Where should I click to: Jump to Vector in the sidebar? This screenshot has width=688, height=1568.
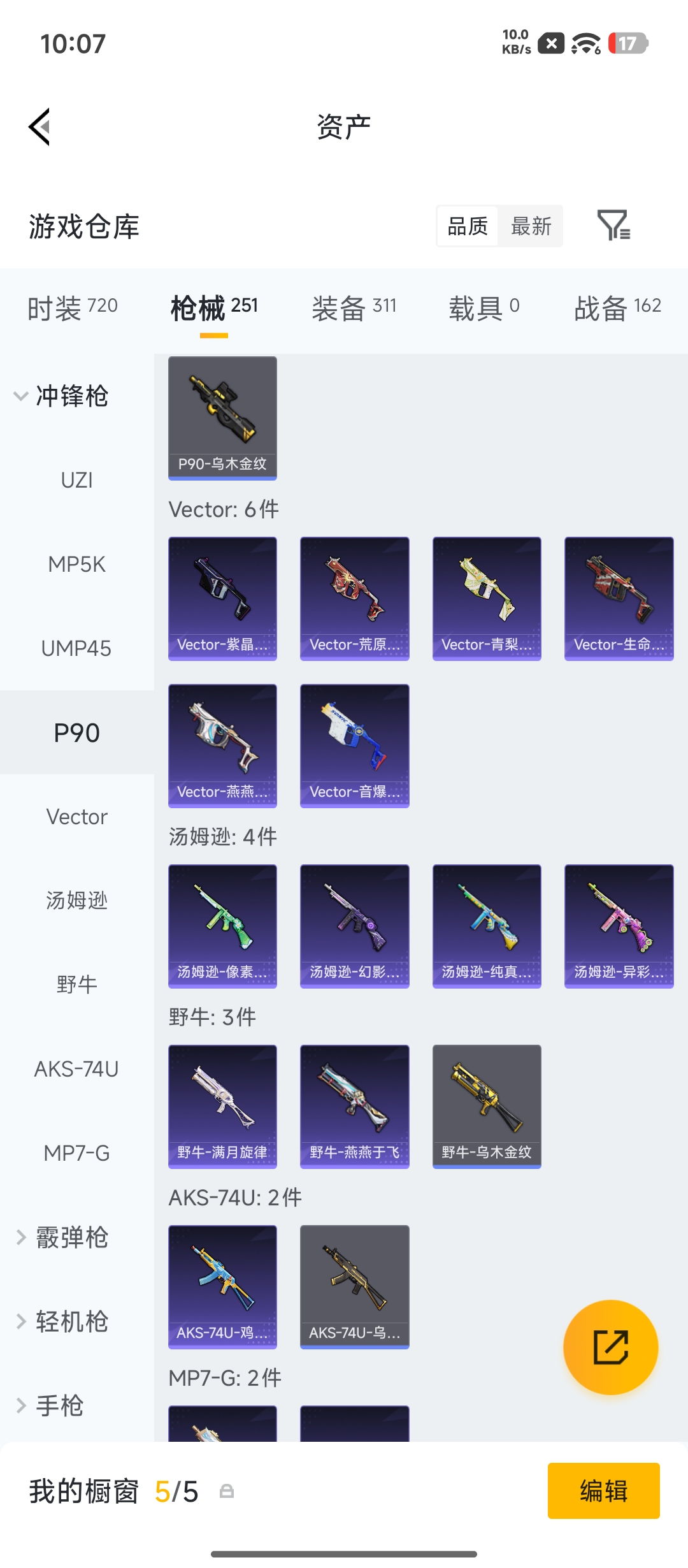coord(77,817)
